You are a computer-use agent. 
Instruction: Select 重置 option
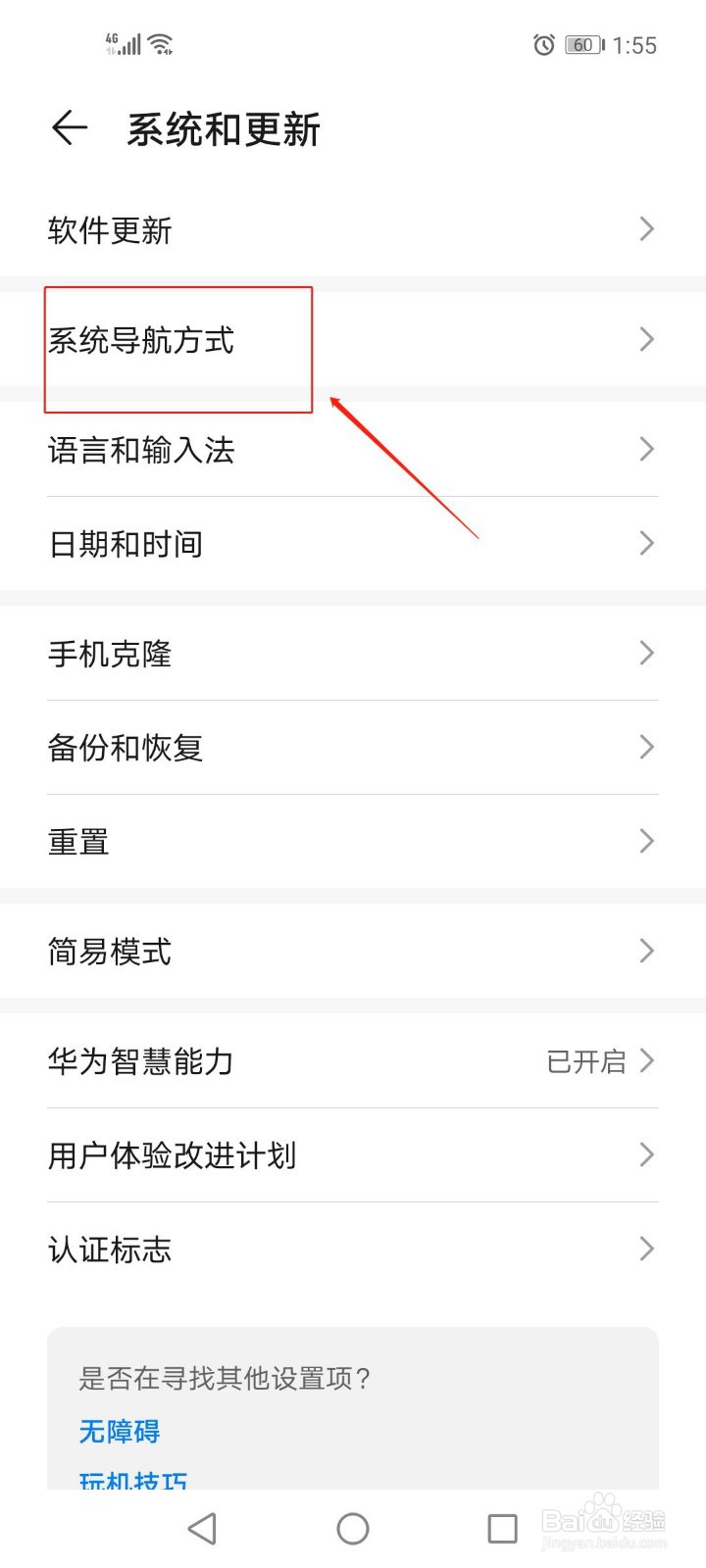click(x=353, y=841)
